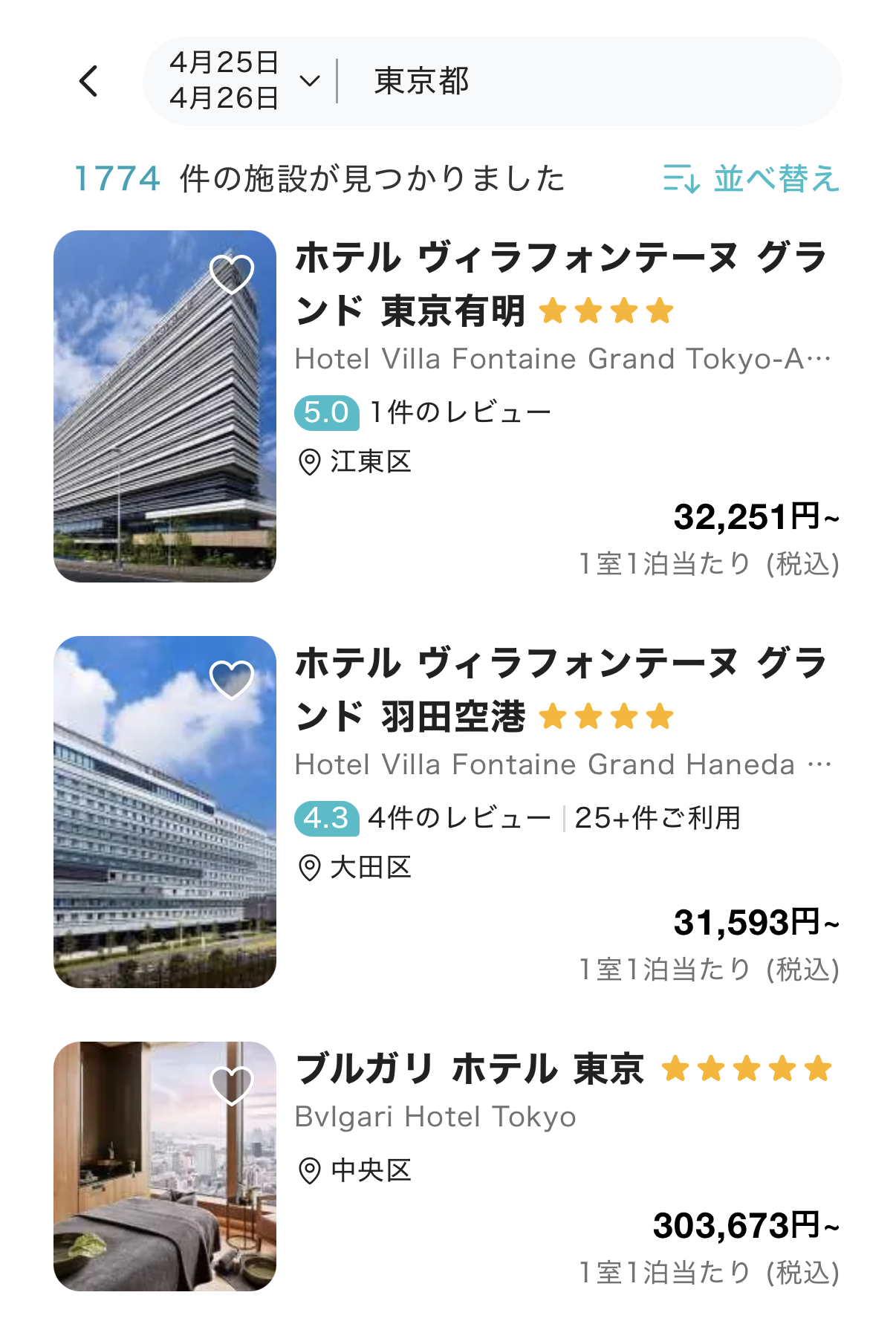The width and height of the screenshot is (896, 1324).
Task: Click the back arrow icon
Action: (x=88, y=82)
